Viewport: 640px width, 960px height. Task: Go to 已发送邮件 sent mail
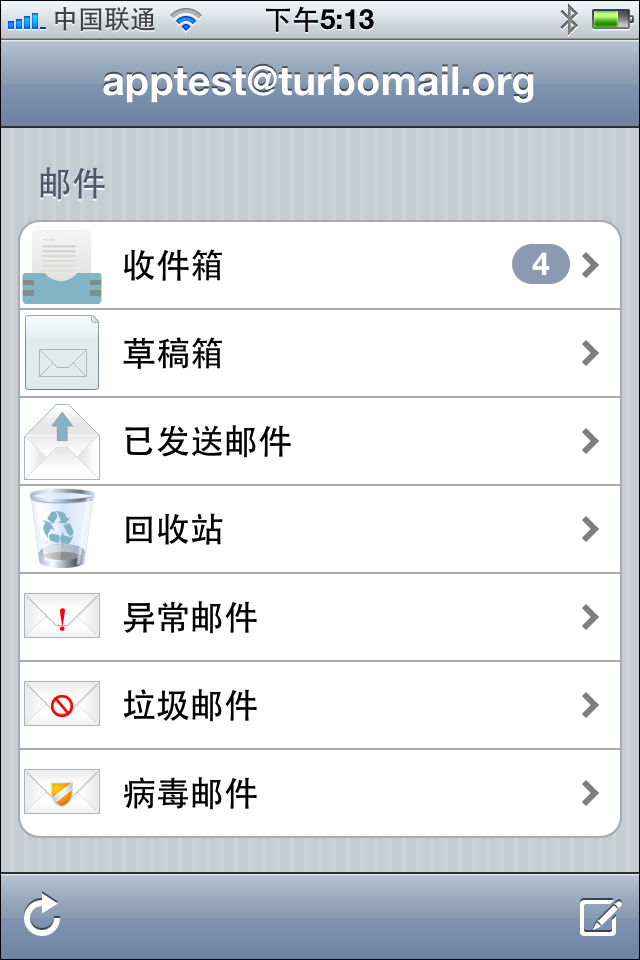[x=320, y=442]
